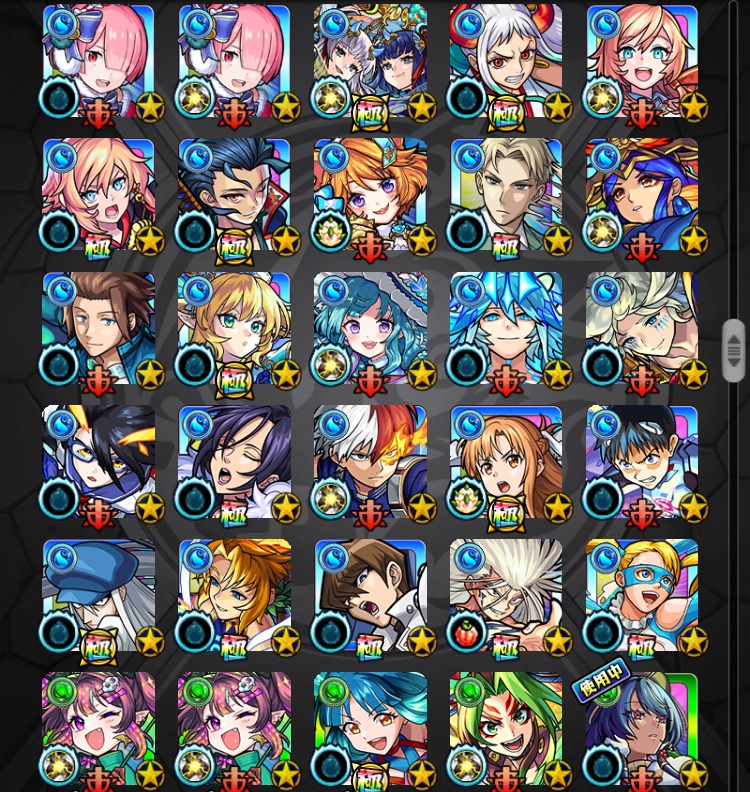Open the blond man in suit character
Screen dimensions: 750x792
[x=506, y=195]
